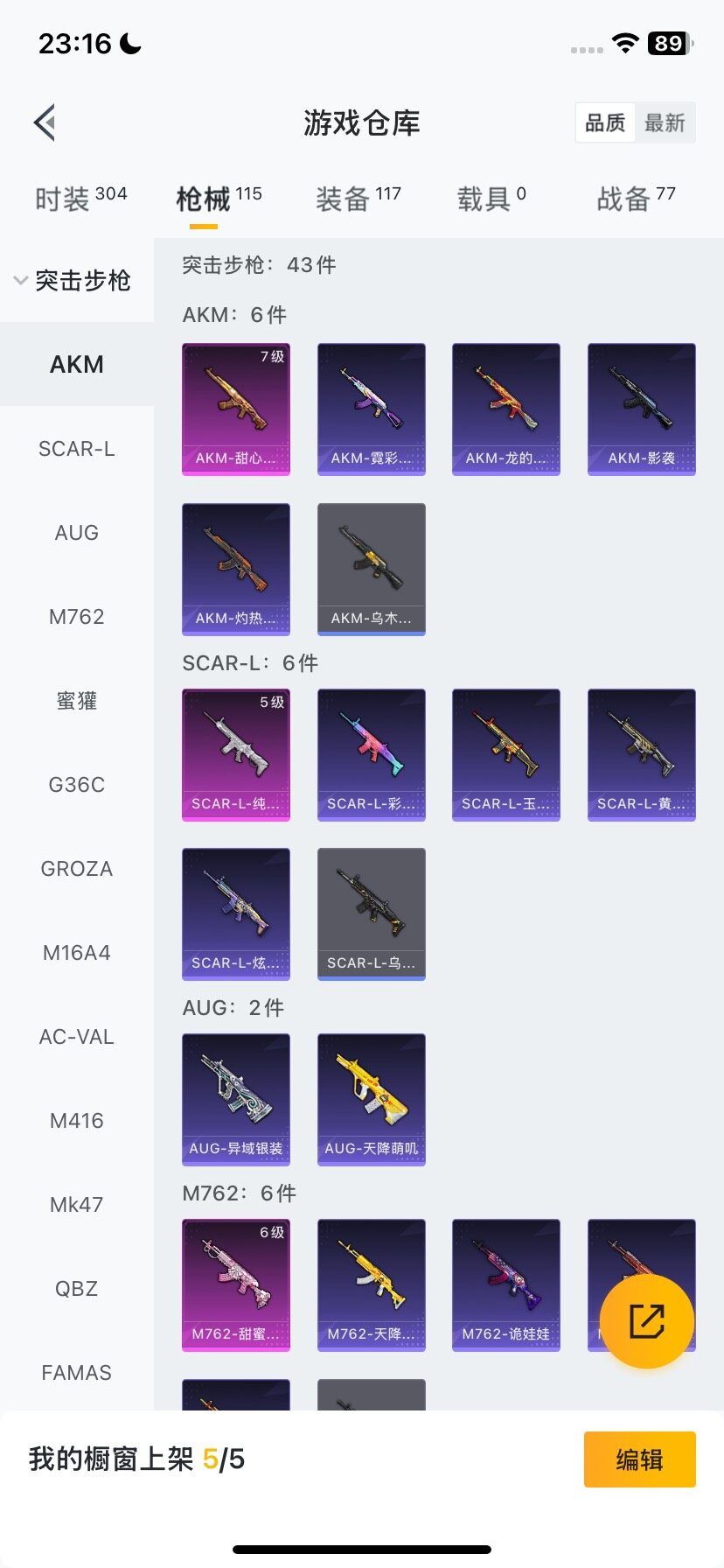Select M762 in the side list
The height and width of the screenshot is (1568, 724).
point(77,617)
